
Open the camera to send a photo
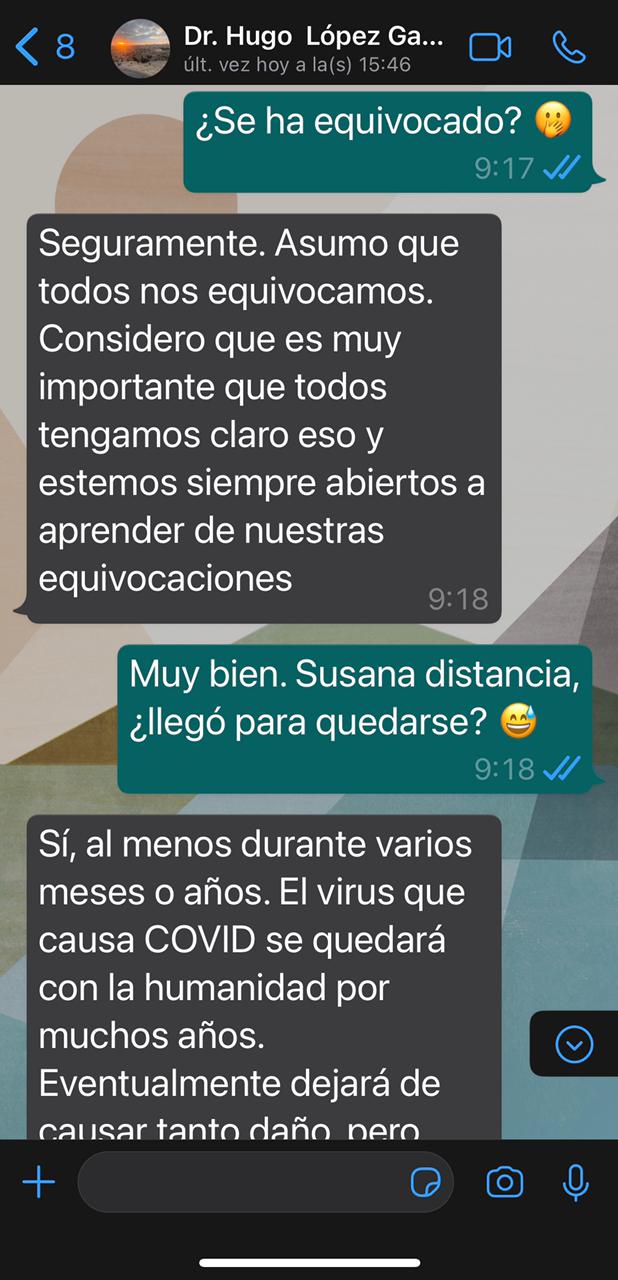[x=504, y=1184]
